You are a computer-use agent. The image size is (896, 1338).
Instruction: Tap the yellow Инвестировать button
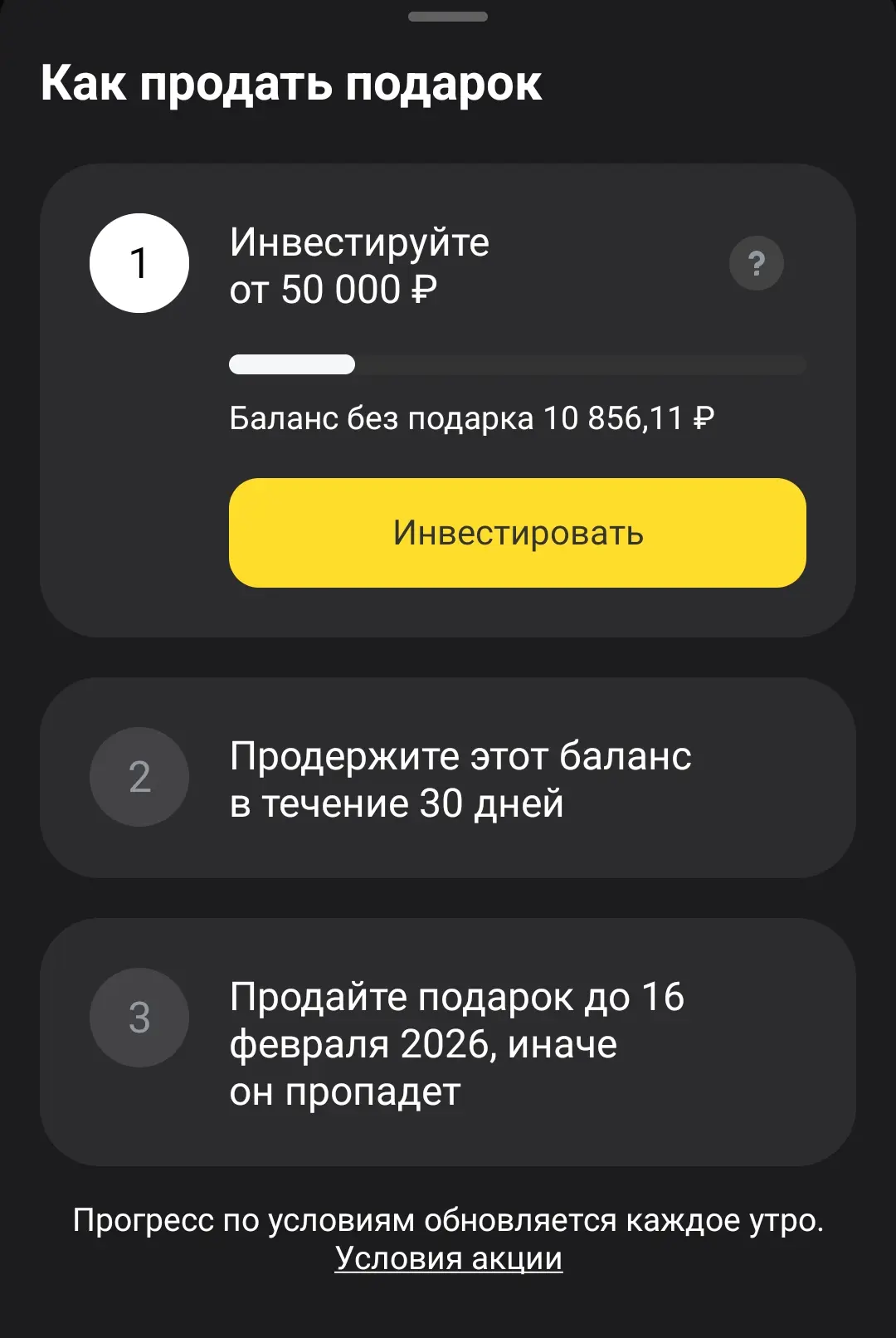(518, 533)
